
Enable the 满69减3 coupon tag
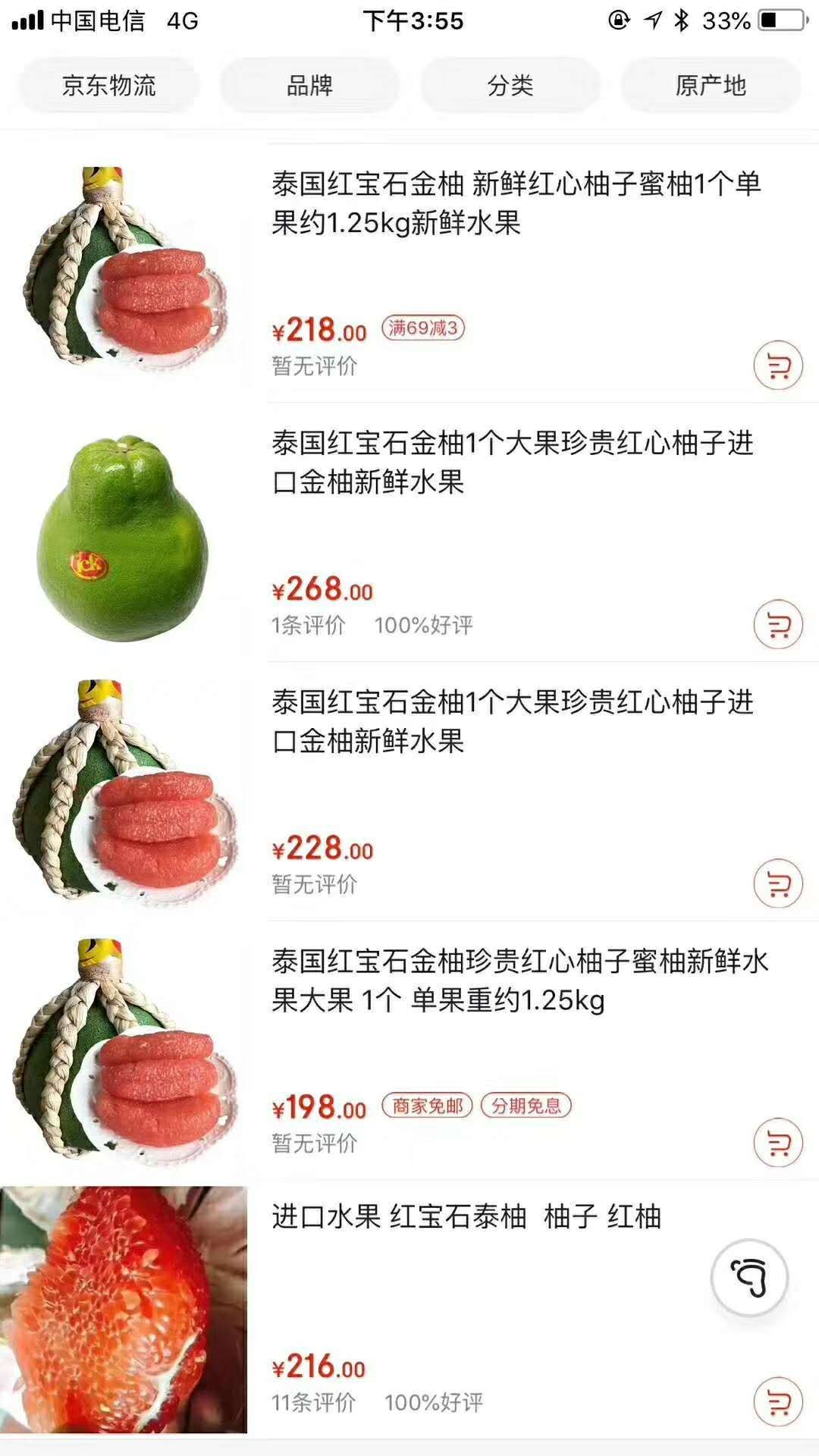coord(425,328)
